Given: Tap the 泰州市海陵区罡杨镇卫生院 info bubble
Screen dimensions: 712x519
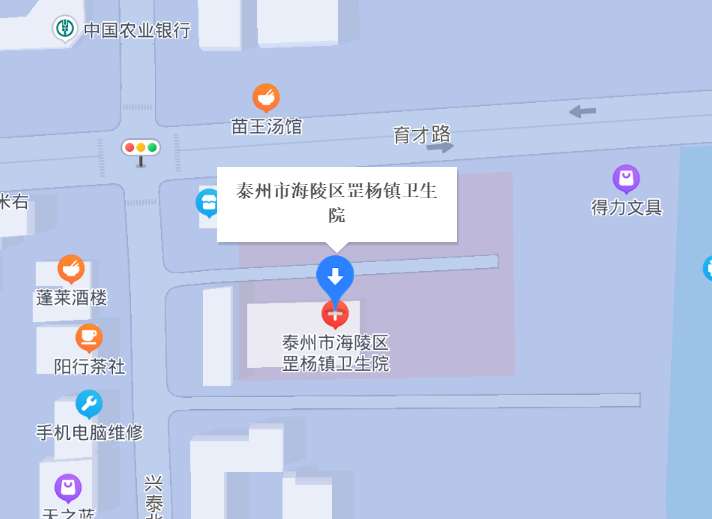Looking at the screenshot, I should [337, 203].
